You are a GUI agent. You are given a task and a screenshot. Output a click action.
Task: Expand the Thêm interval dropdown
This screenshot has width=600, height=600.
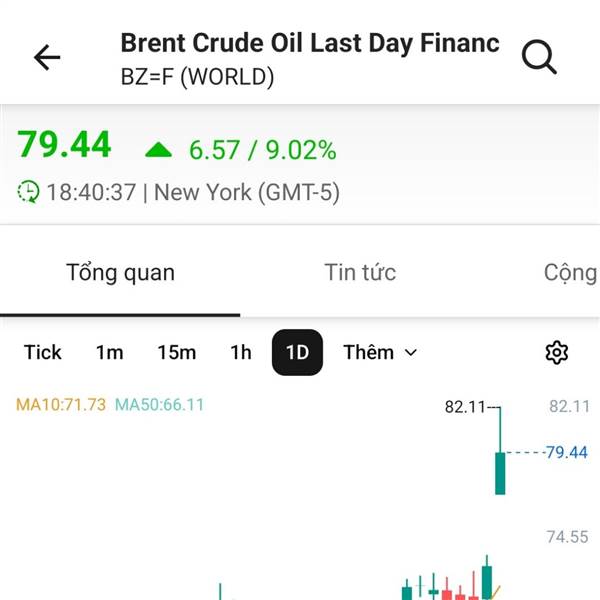[x=380, y=352]
